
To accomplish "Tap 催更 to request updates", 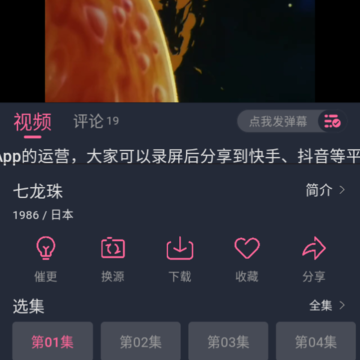I will point(46,259).
